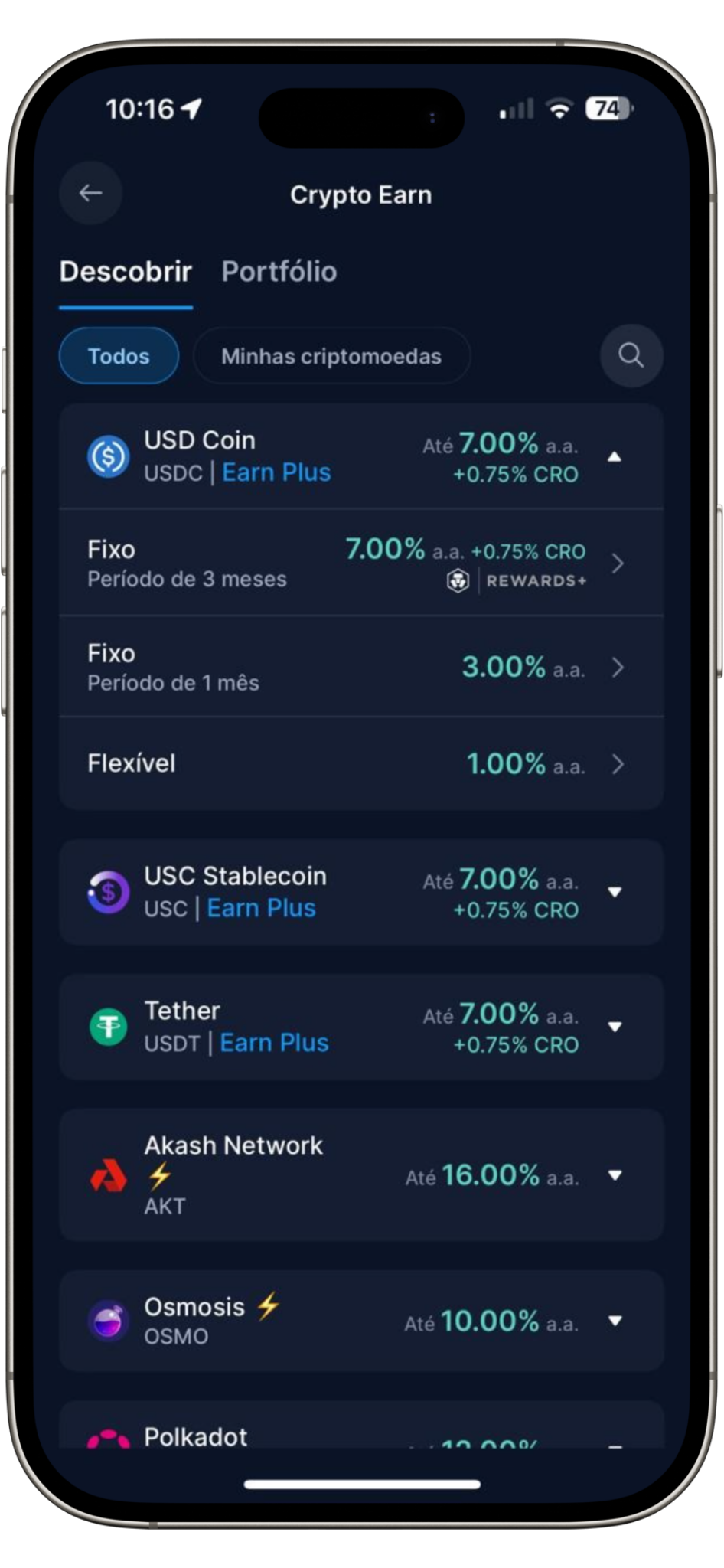Expand the Osmosis OSMO card
Image resolution: width=724 pixels, height=1568 pixels.
click(614, 1321)
